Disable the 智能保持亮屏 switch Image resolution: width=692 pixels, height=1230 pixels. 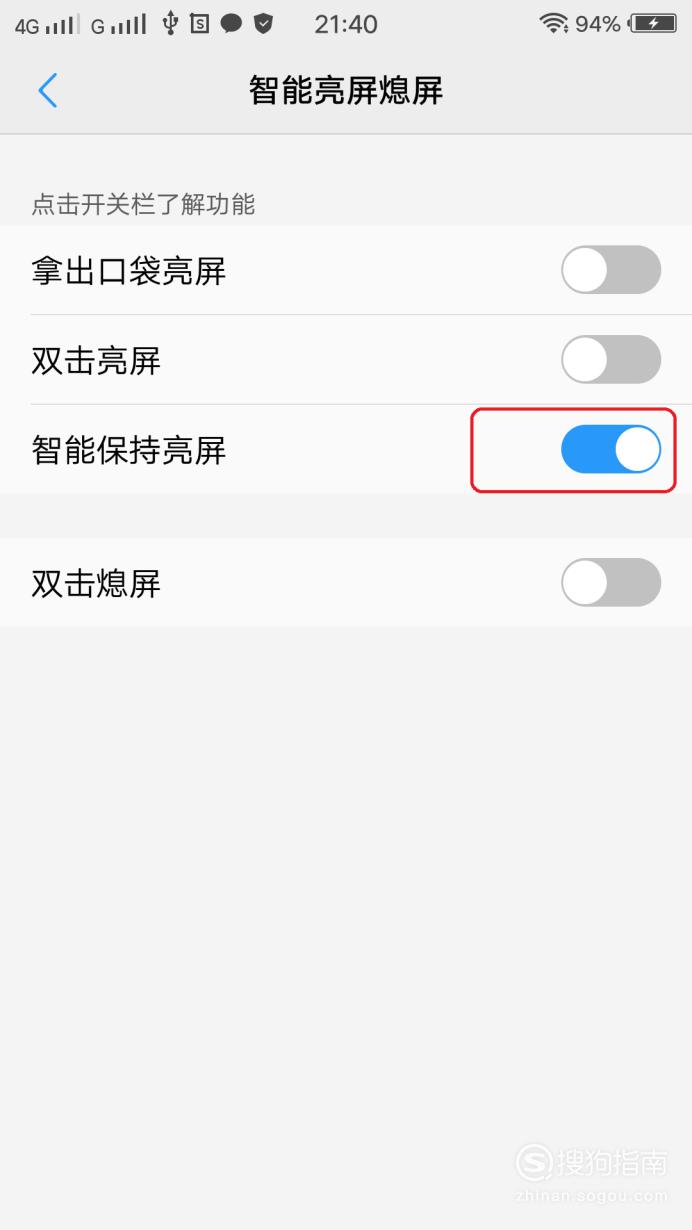point(611,449)
